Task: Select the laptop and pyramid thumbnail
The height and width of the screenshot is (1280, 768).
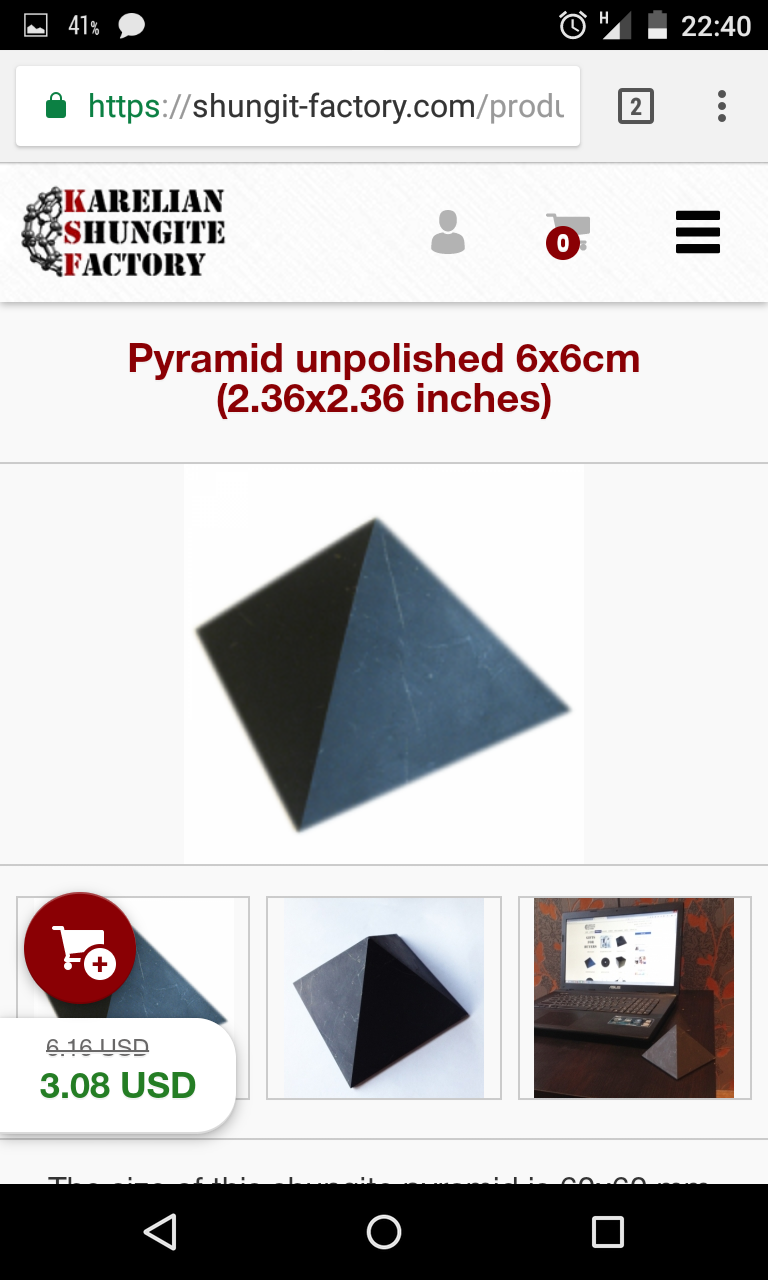Action: pyautogui.click(x=634, y=998)
